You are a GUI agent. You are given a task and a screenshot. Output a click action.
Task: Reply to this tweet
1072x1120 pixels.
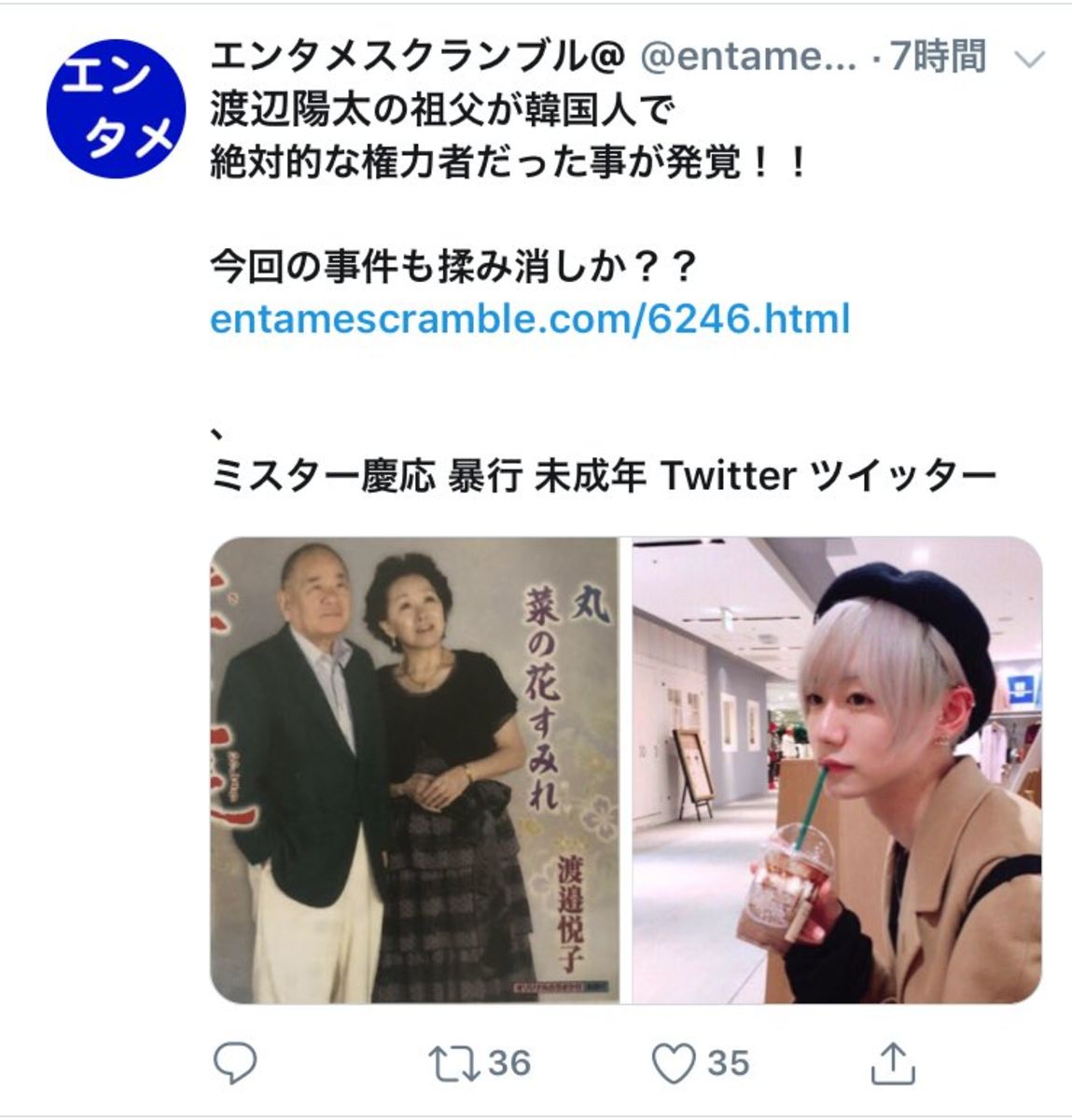(x=235, y=1062)
